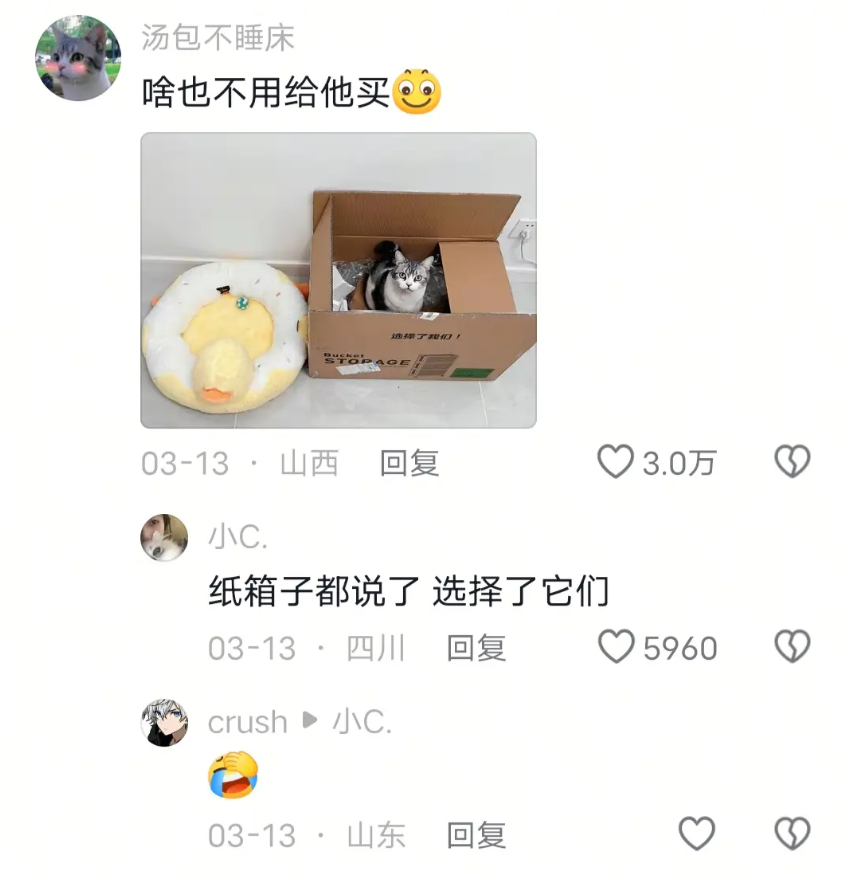This screenshot has height=871, width=849.
Task: Open 汤包不睡床's profile avatar
Action: (78, 58)
